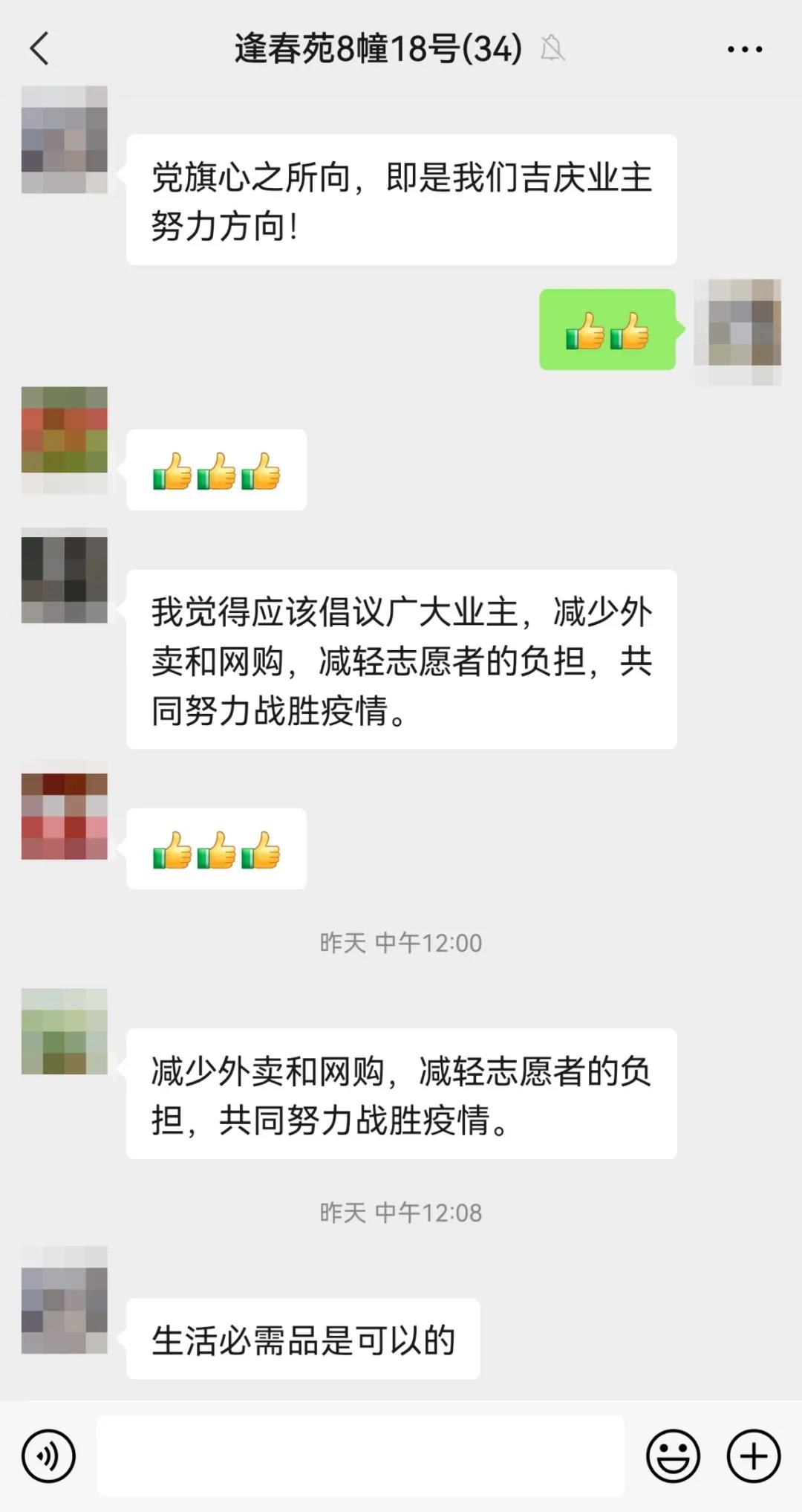Open the three-dot chat info menu
Viewport: 802px width, 1512px height.
[x=744, y=50]
